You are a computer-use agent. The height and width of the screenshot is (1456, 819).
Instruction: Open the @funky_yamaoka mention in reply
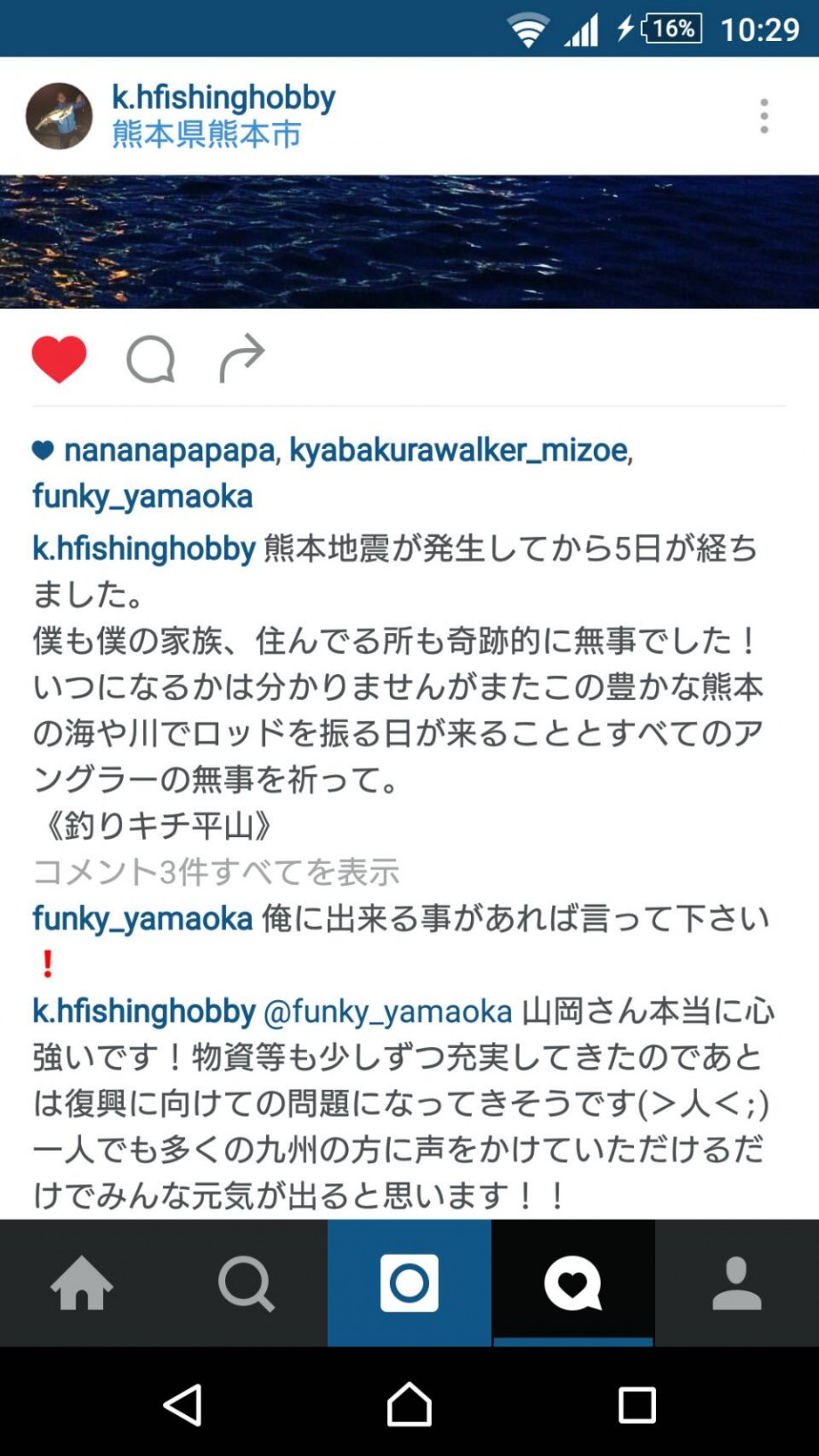tap(388, 1012)
